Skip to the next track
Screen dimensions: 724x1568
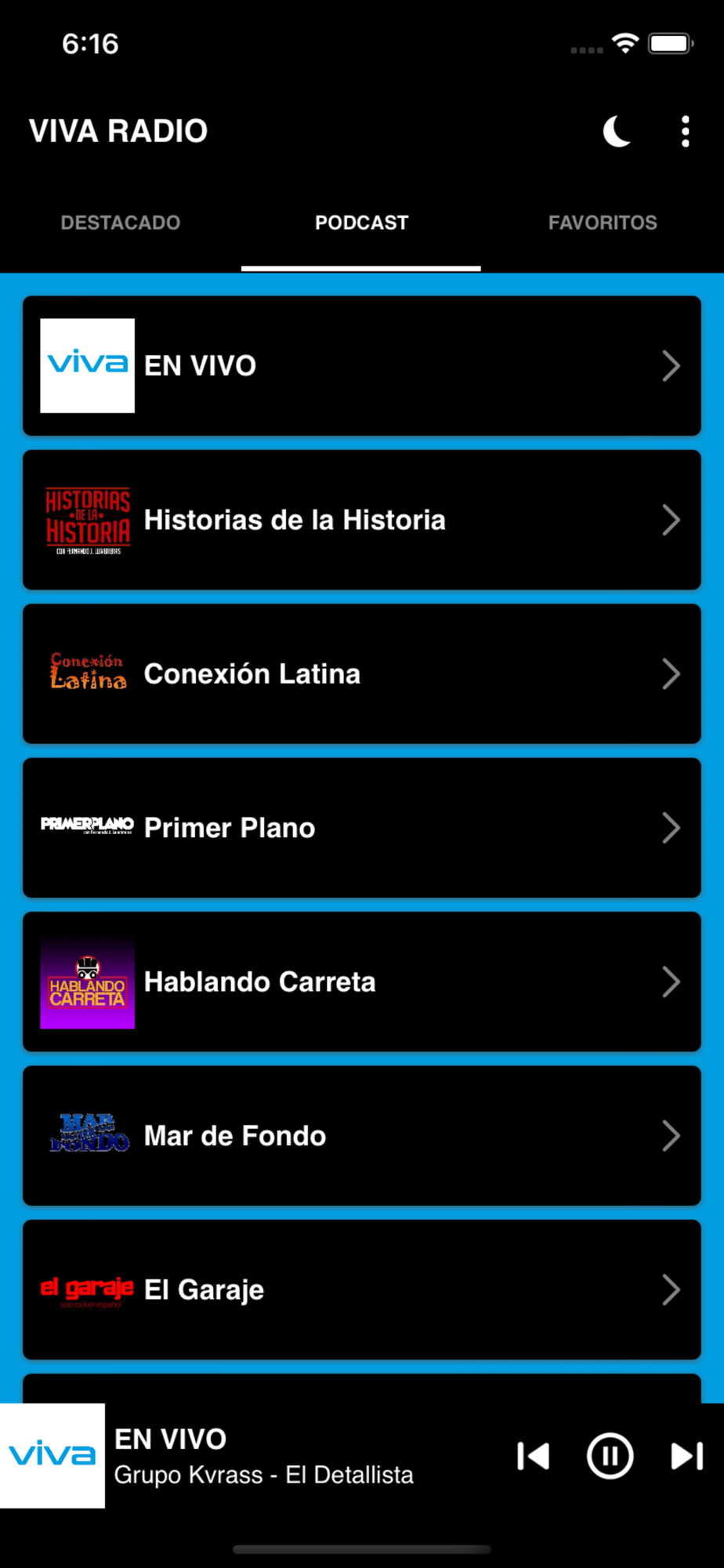[x=686, y=1457]
